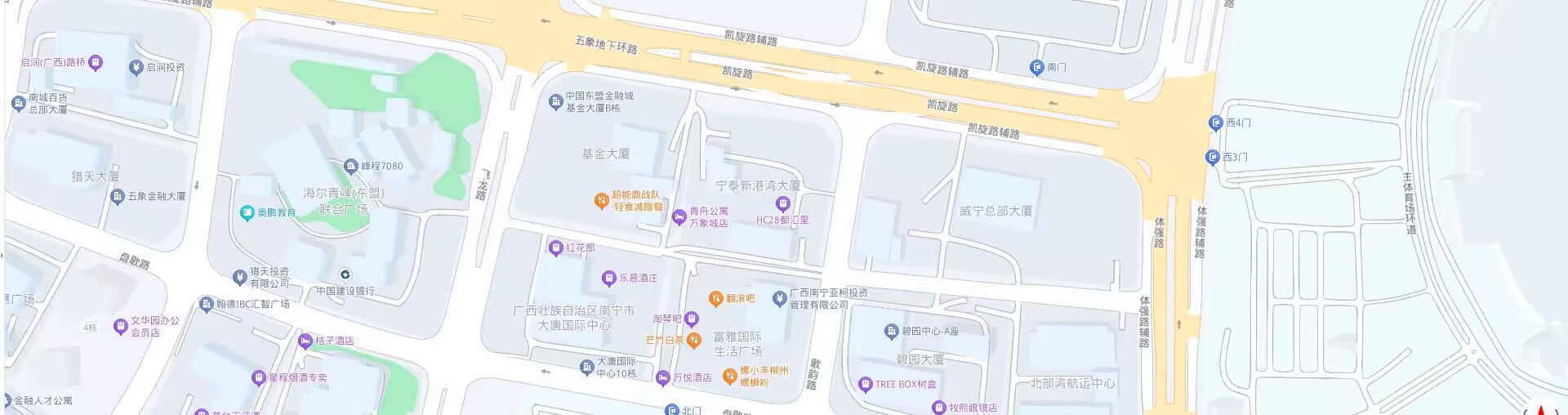Open the 南门 entrance marker
Viewport: 1568px width, 415px height.
tap(1036, 67)
